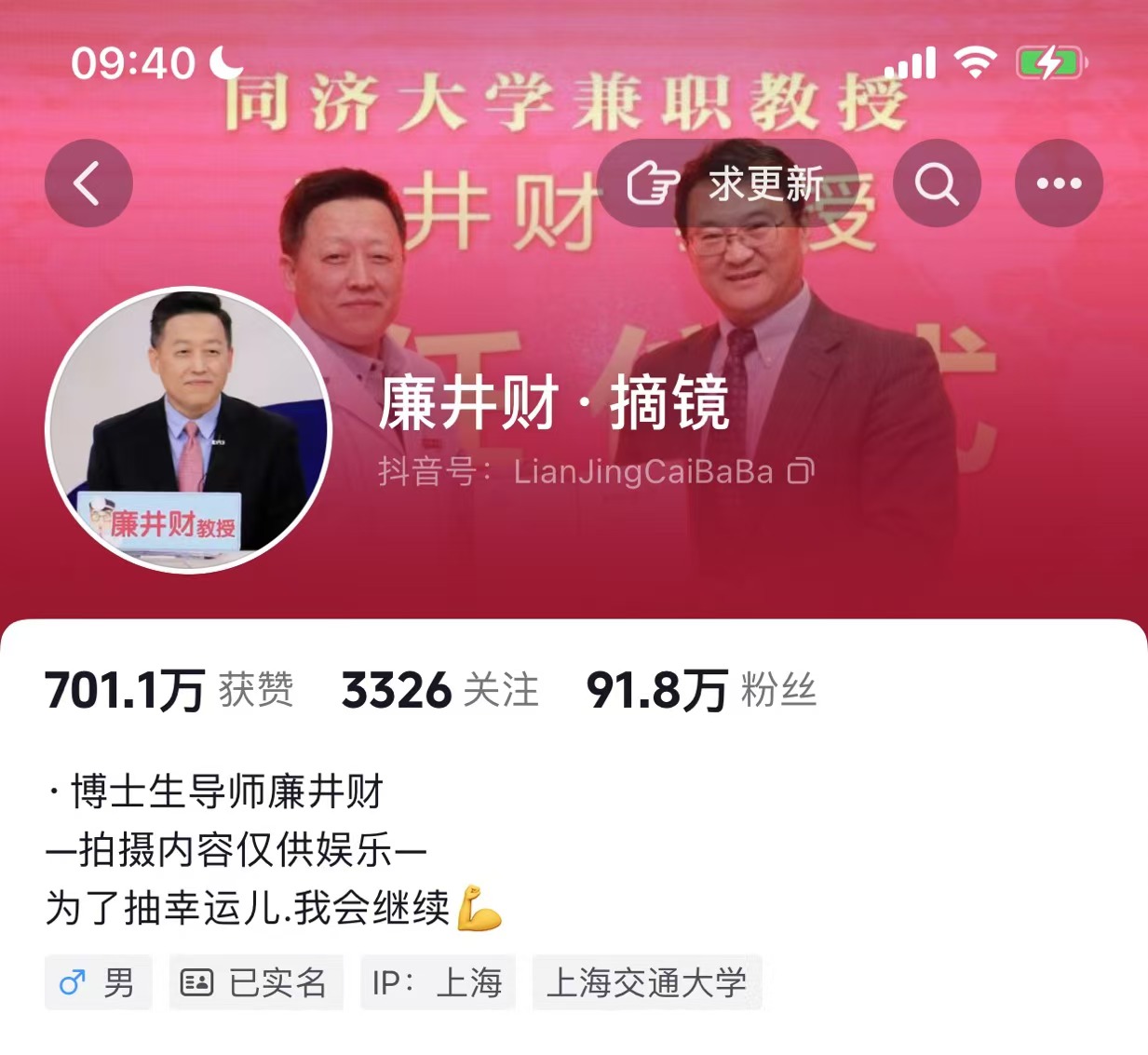Copy the Douyin ID LianJingCaiBaBa
Viewport: 1148px width, 1055px height.
801,471
